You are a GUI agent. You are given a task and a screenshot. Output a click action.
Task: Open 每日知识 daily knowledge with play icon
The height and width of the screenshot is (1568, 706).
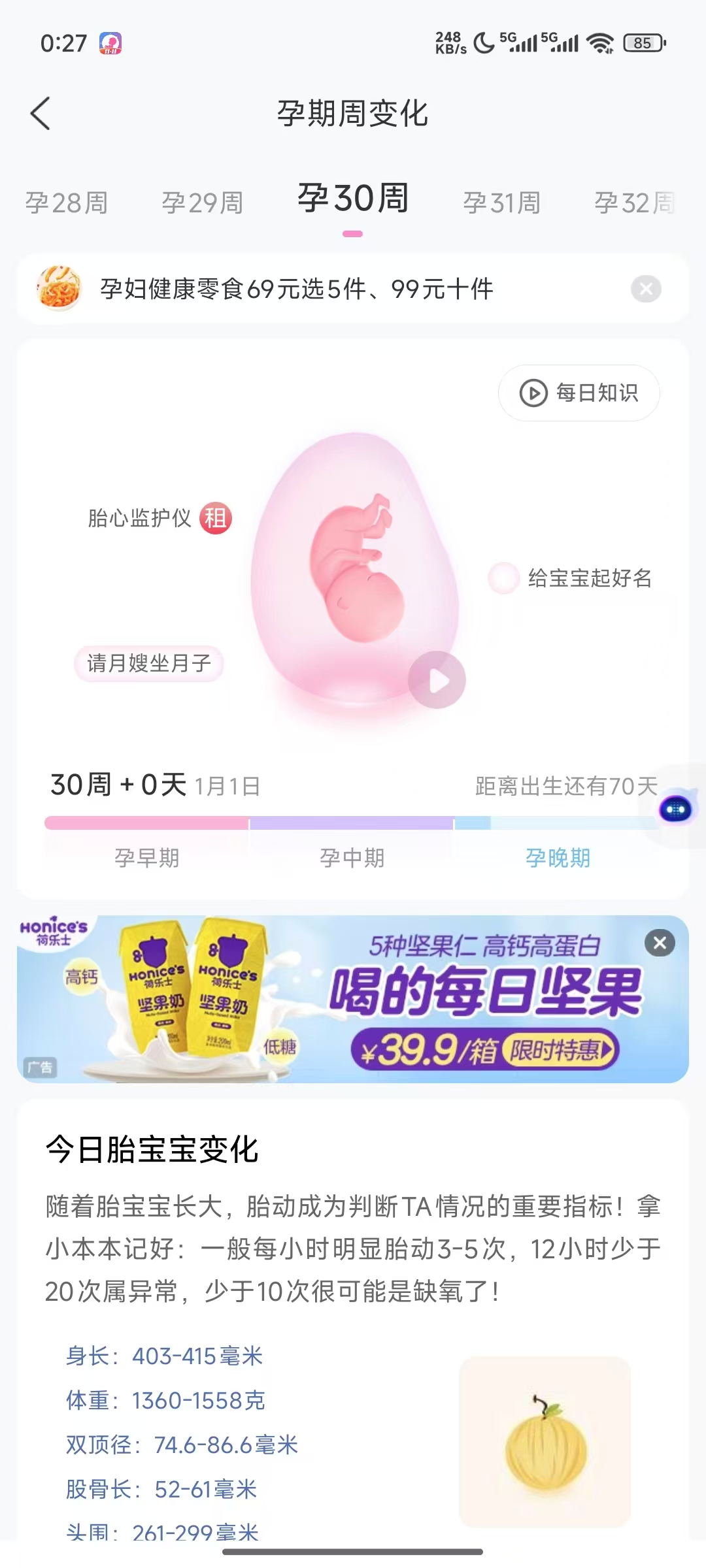(578, 393)
